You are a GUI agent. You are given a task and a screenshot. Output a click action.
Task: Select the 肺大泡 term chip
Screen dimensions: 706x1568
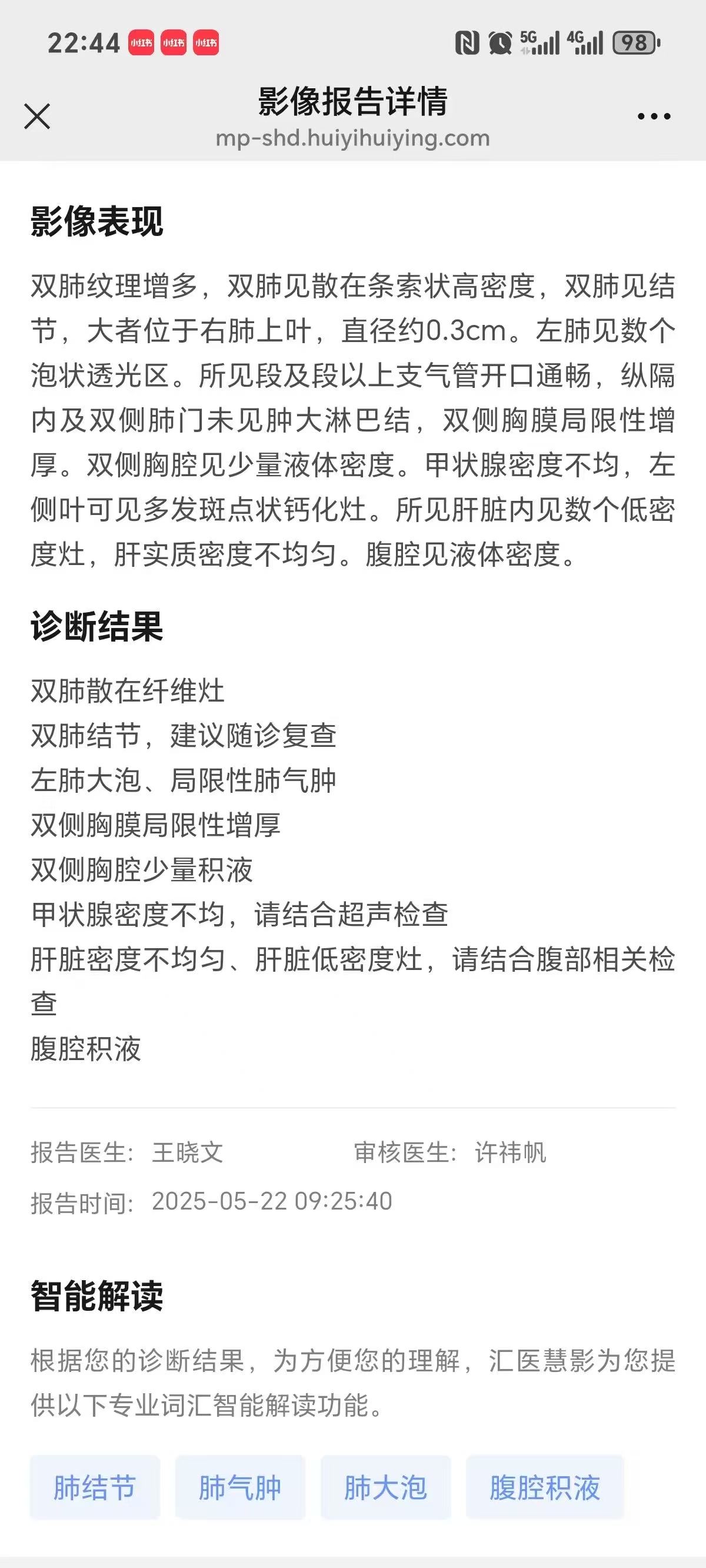pos(386,1487)
